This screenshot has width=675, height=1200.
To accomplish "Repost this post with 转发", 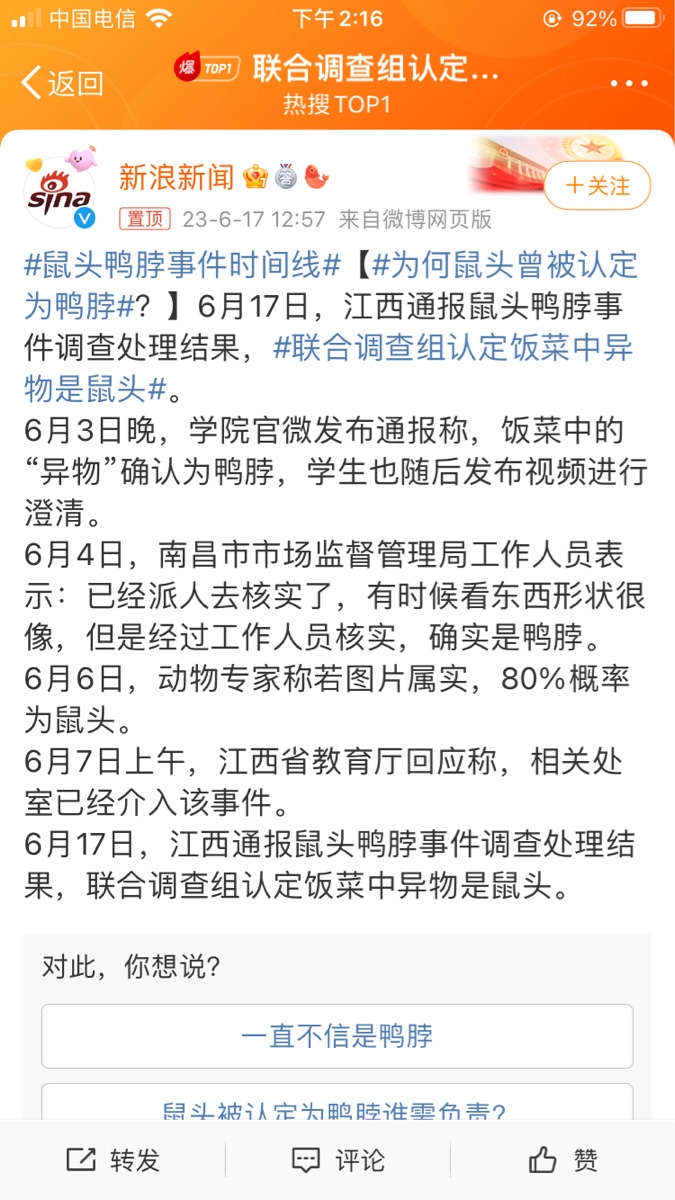I will click(113, 1160).
